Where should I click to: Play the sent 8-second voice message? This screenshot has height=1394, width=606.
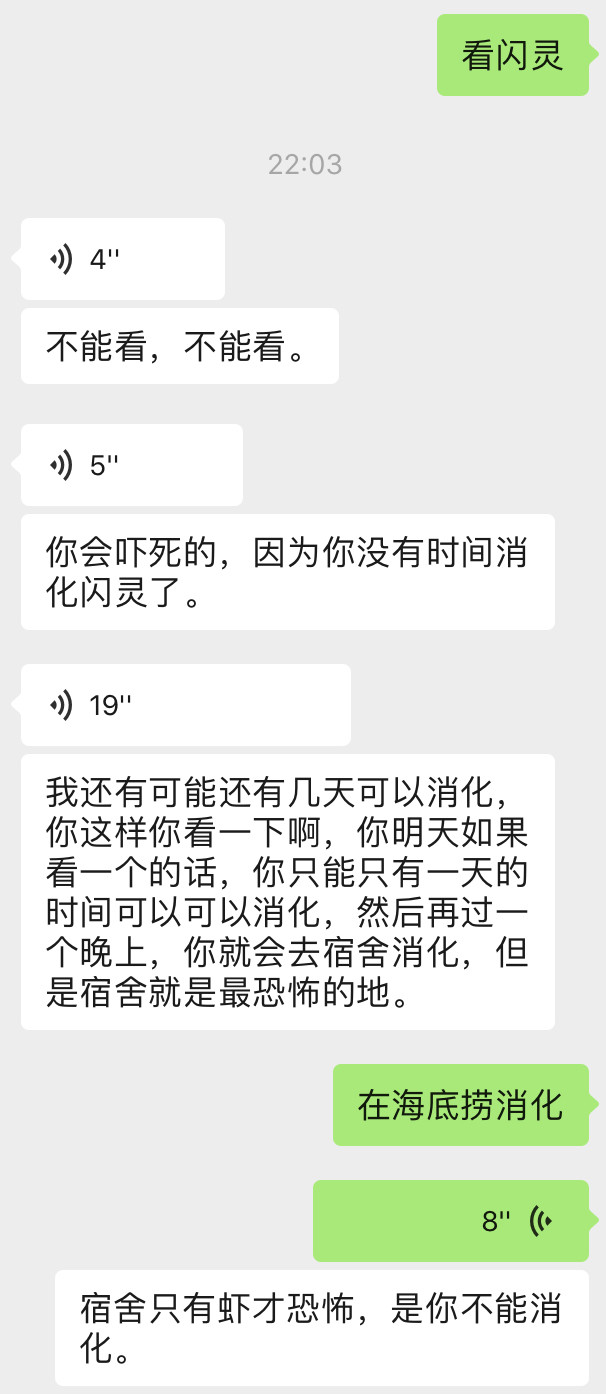[450, 1220]
